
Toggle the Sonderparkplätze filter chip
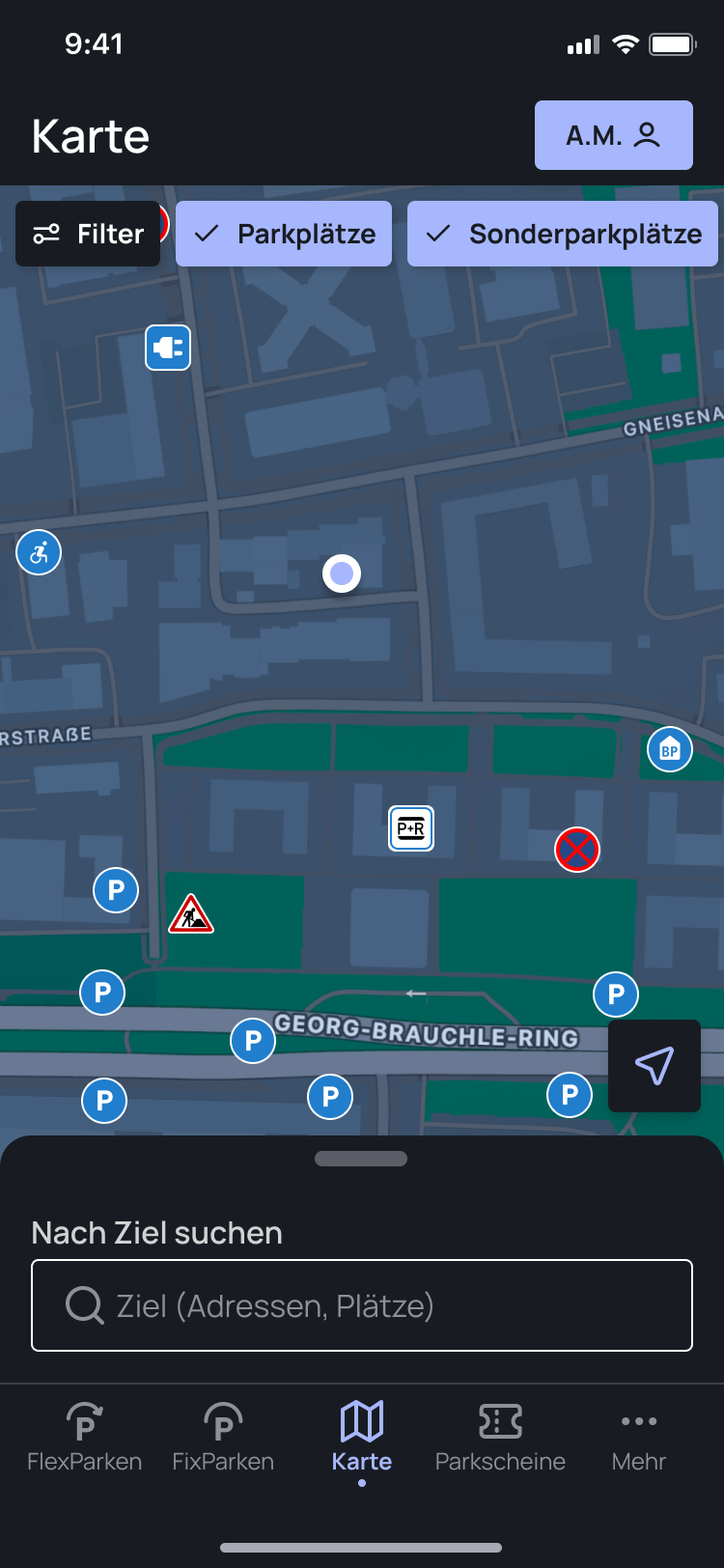tap(563, 234)
